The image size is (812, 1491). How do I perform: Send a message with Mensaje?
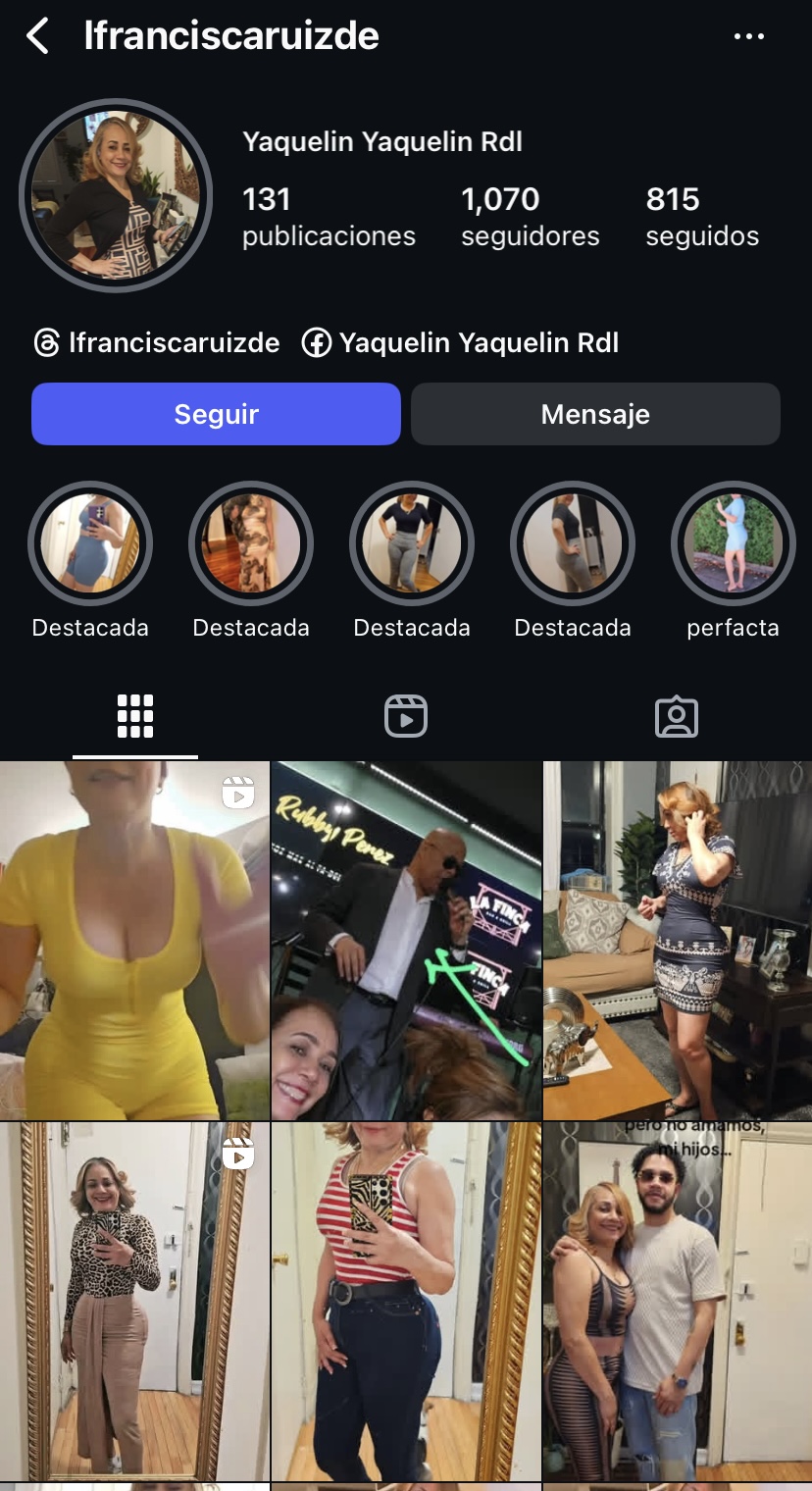[595, 414]
